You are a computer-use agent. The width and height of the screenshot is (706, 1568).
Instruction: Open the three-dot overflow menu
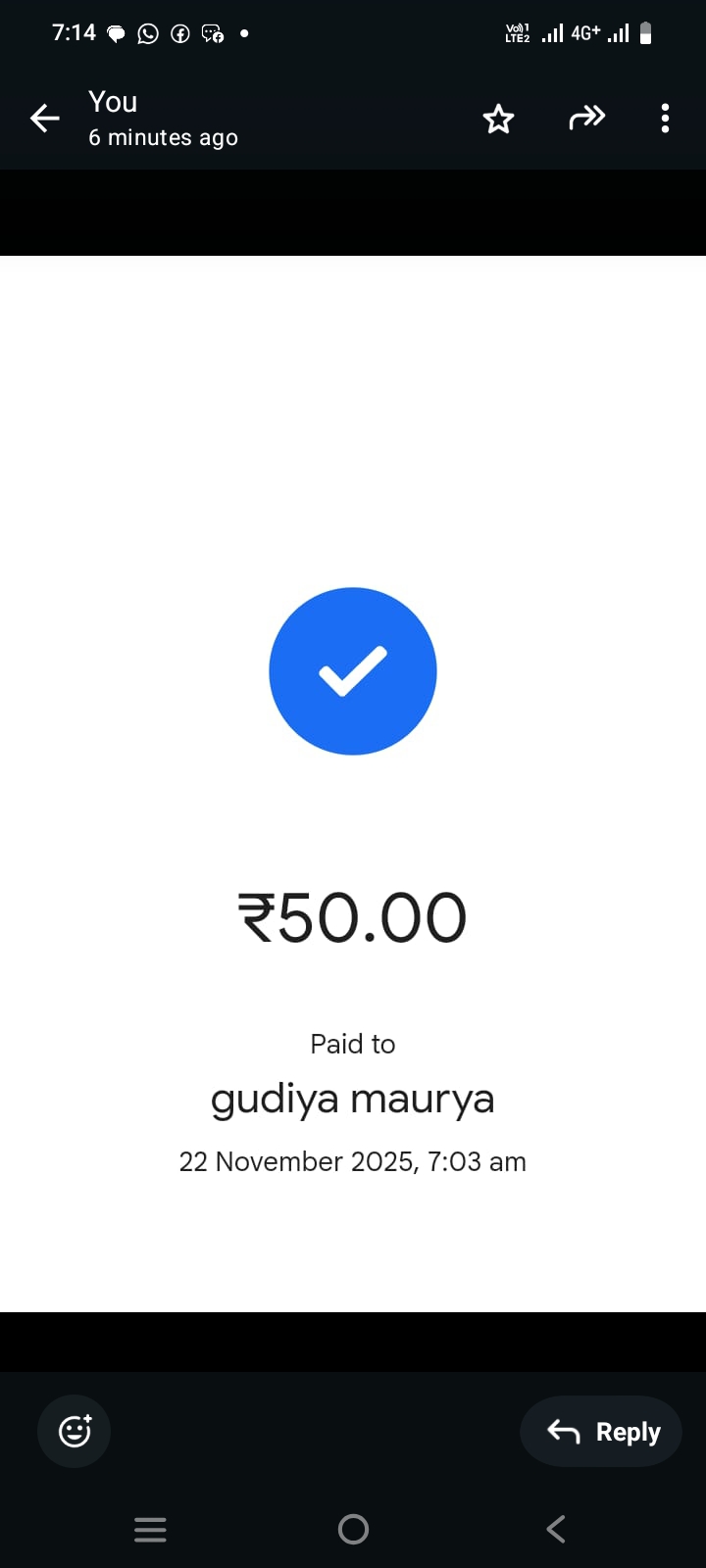[x=665, y=119]
